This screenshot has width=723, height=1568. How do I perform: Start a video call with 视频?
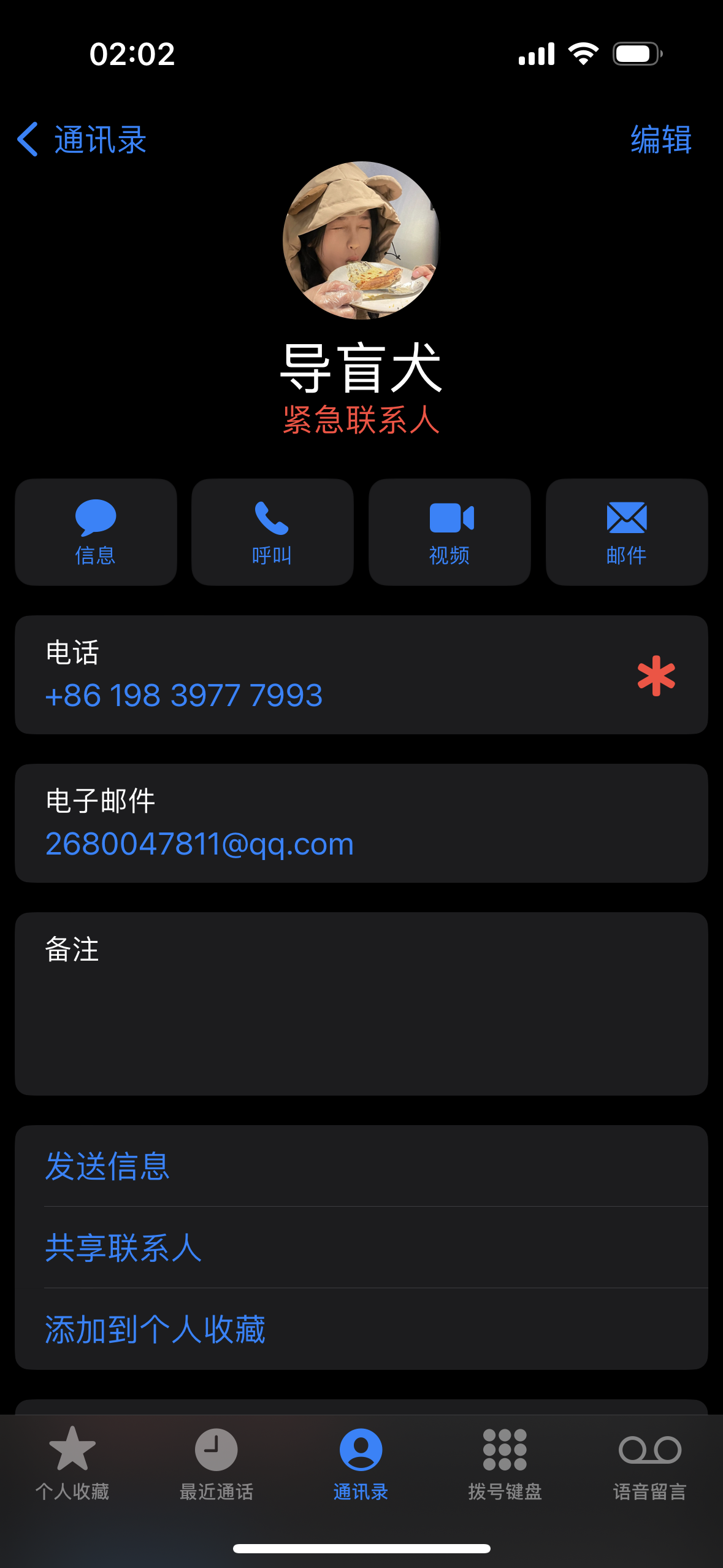point(449,532)
